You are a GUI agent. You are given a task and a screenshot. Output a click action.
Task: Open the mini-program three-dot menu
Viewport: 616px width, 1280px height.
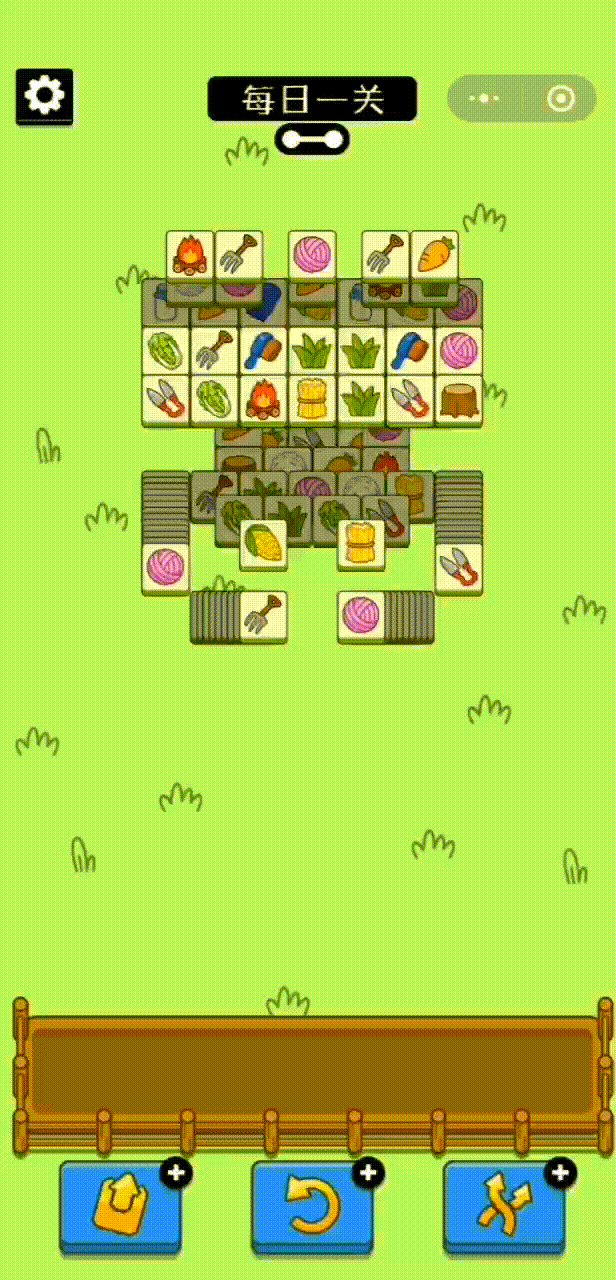point(484,98)
